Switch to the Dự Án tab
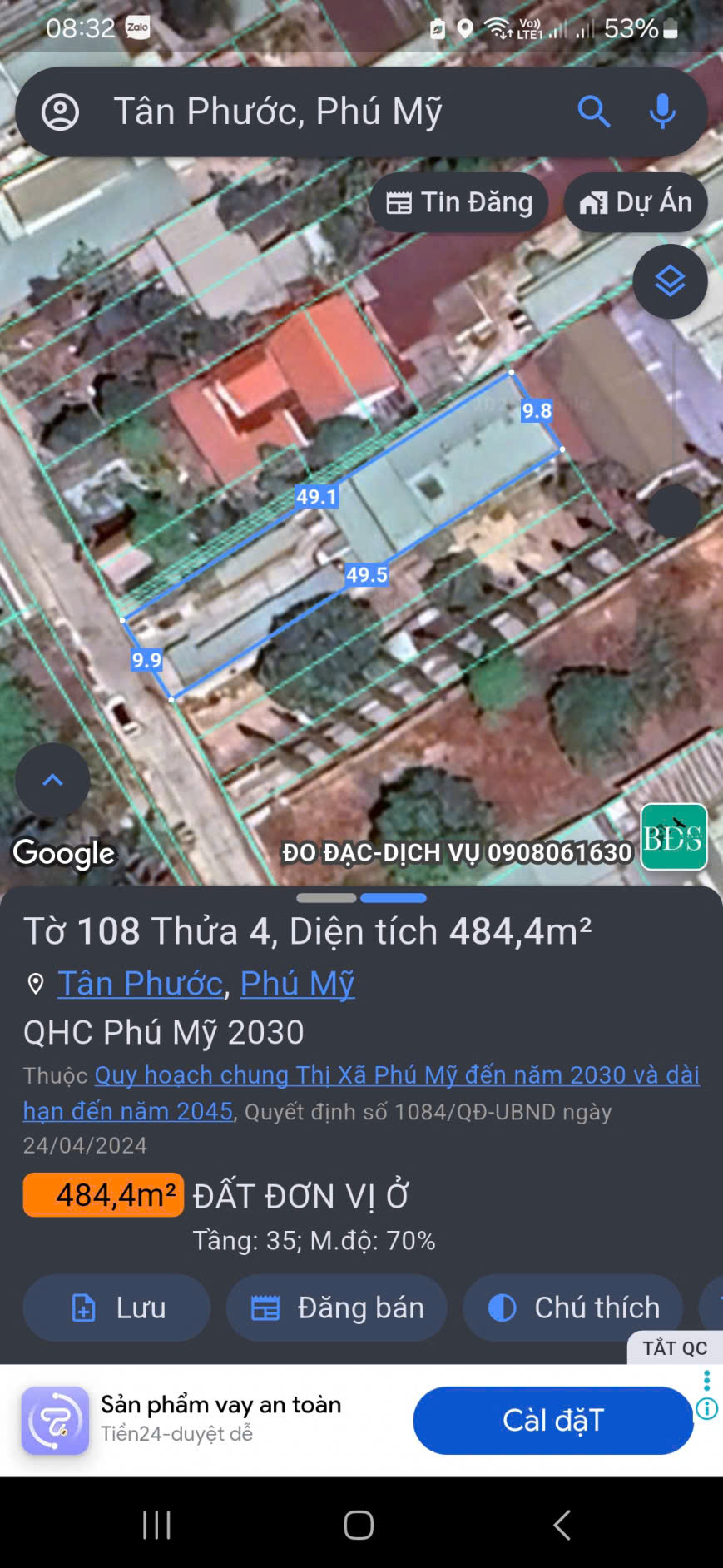 coord(635,201)
